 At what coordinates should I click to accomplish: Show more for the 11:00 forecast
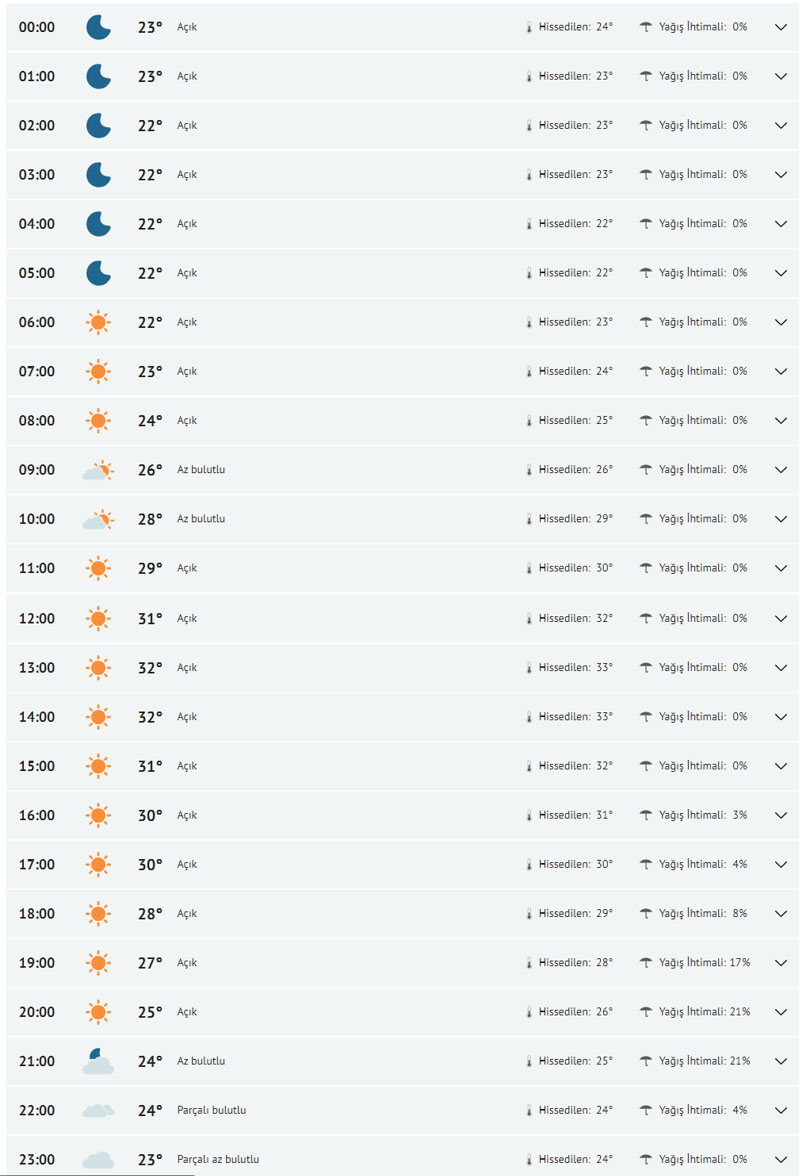pos(781,568)
